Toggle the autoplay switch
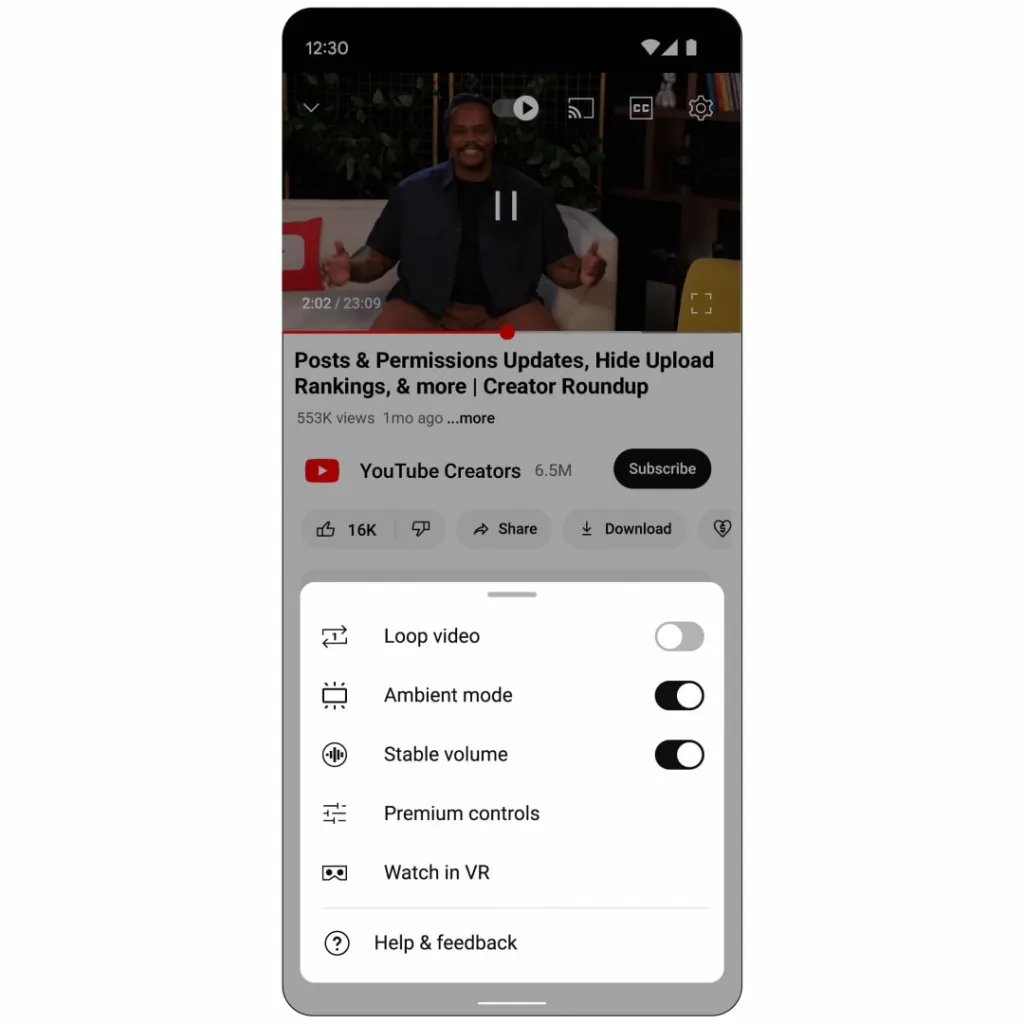Screen dimensions: 1024x1024 [x=517, y=108]
